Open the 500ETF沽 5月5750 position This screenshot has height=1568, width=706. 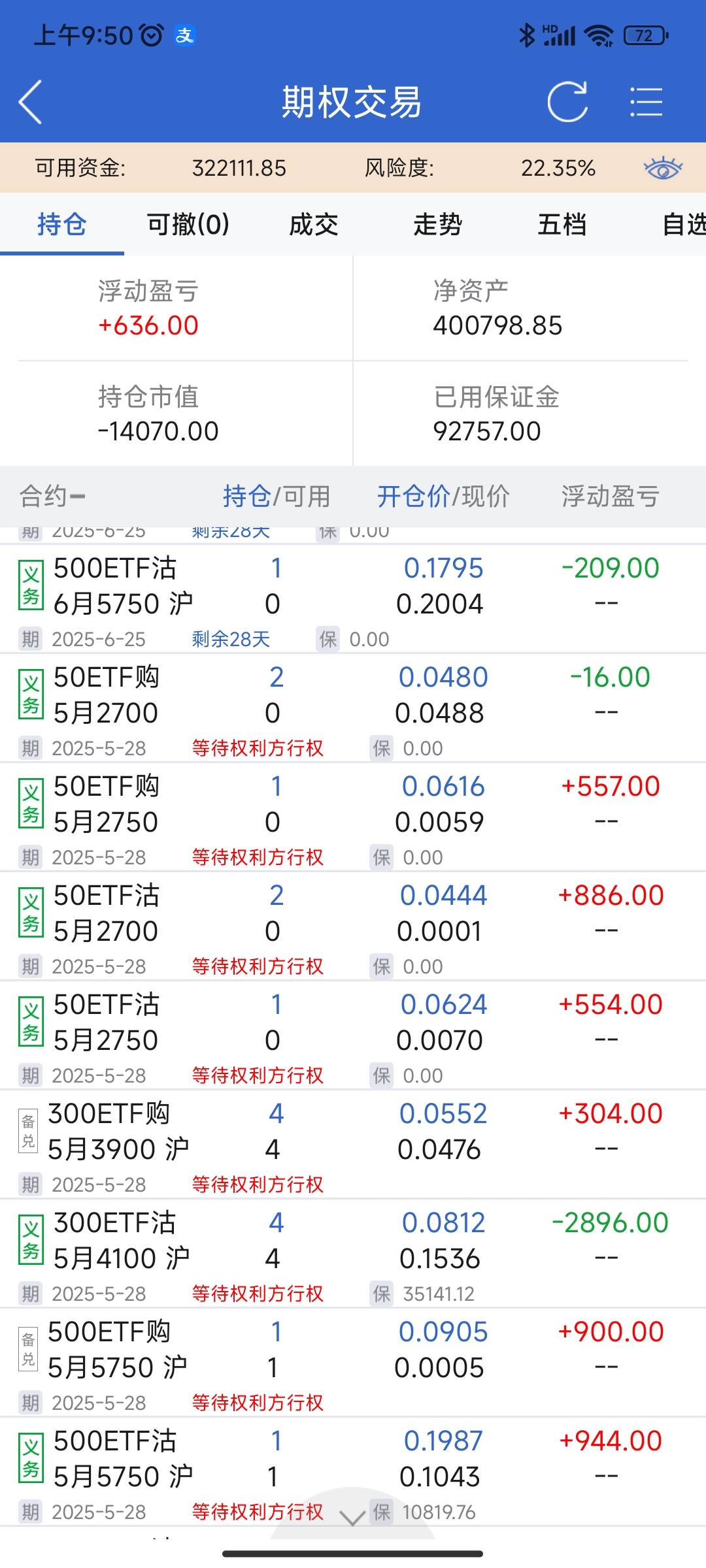tap(123, 1459)
